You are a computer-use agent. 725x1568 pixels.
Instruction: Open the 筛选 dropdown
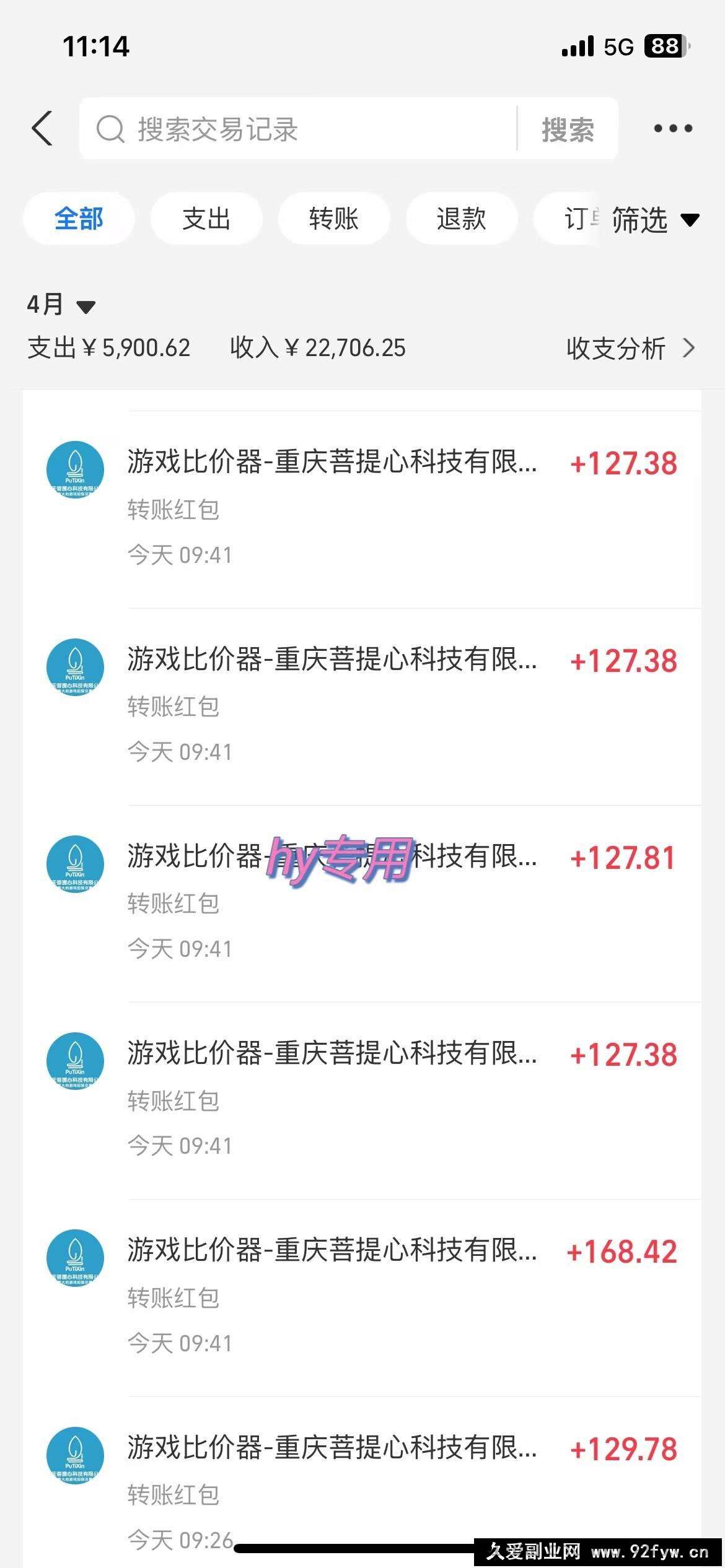(656, 220)
